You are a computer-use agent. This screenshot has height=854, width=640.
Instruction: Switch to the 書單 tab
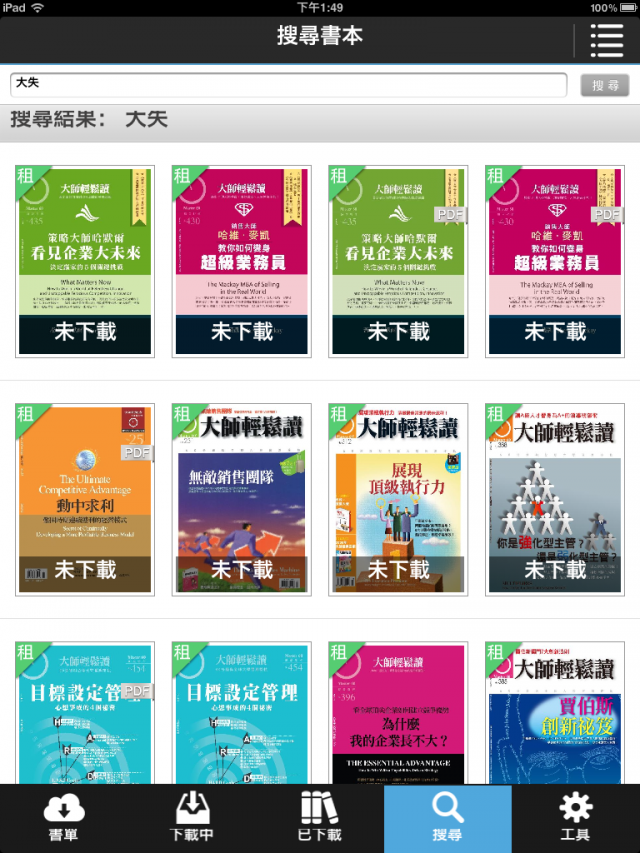(x=64, y=818)
